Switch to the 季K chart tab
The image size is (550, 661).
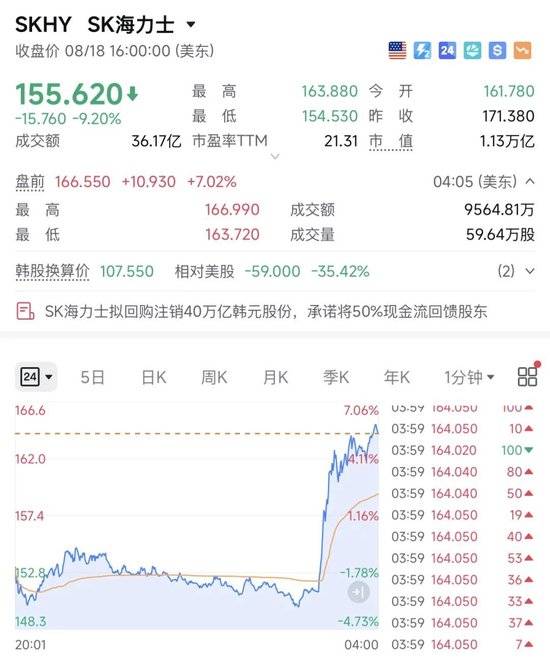point(336,377)
